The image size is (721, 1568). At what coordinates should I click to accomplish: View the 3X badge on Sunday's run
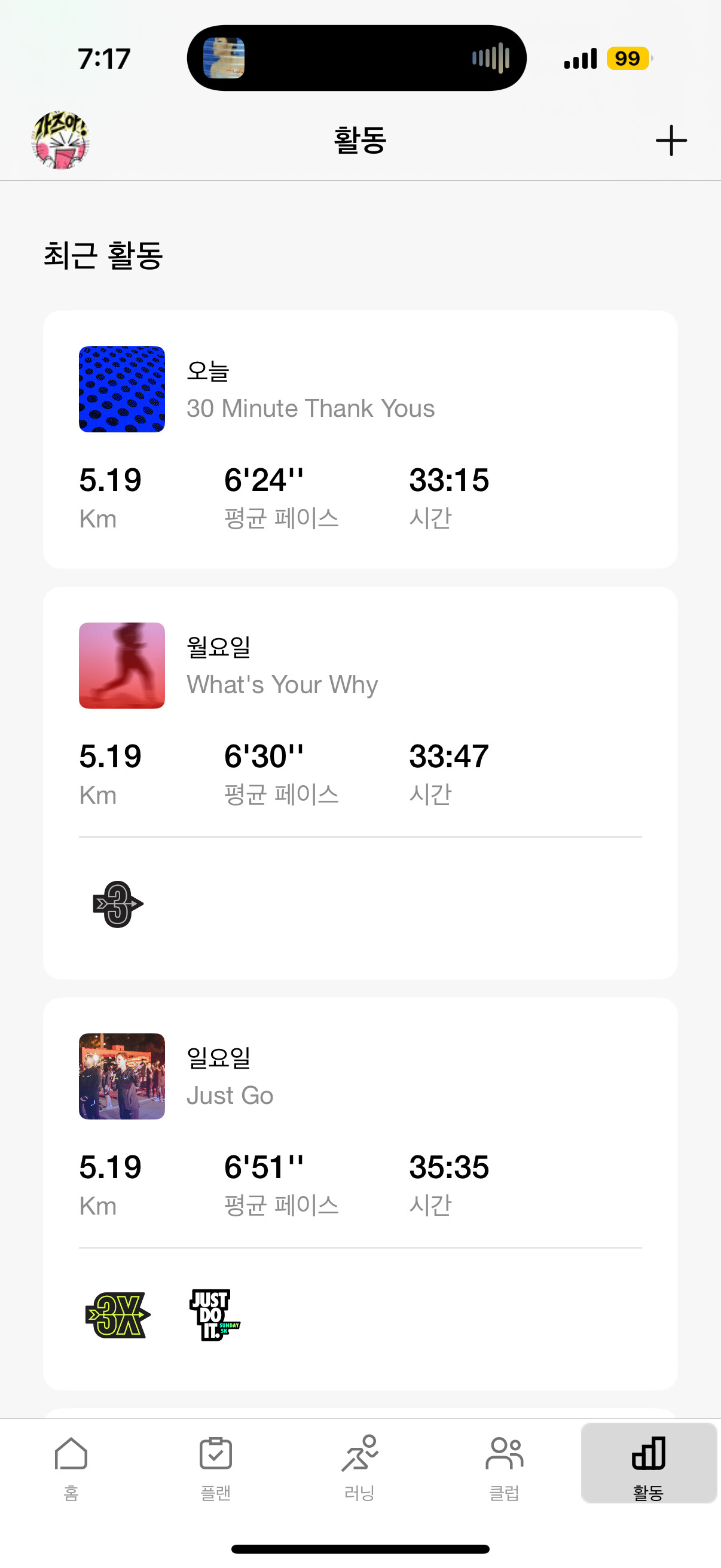click(x=118, y=1315)
